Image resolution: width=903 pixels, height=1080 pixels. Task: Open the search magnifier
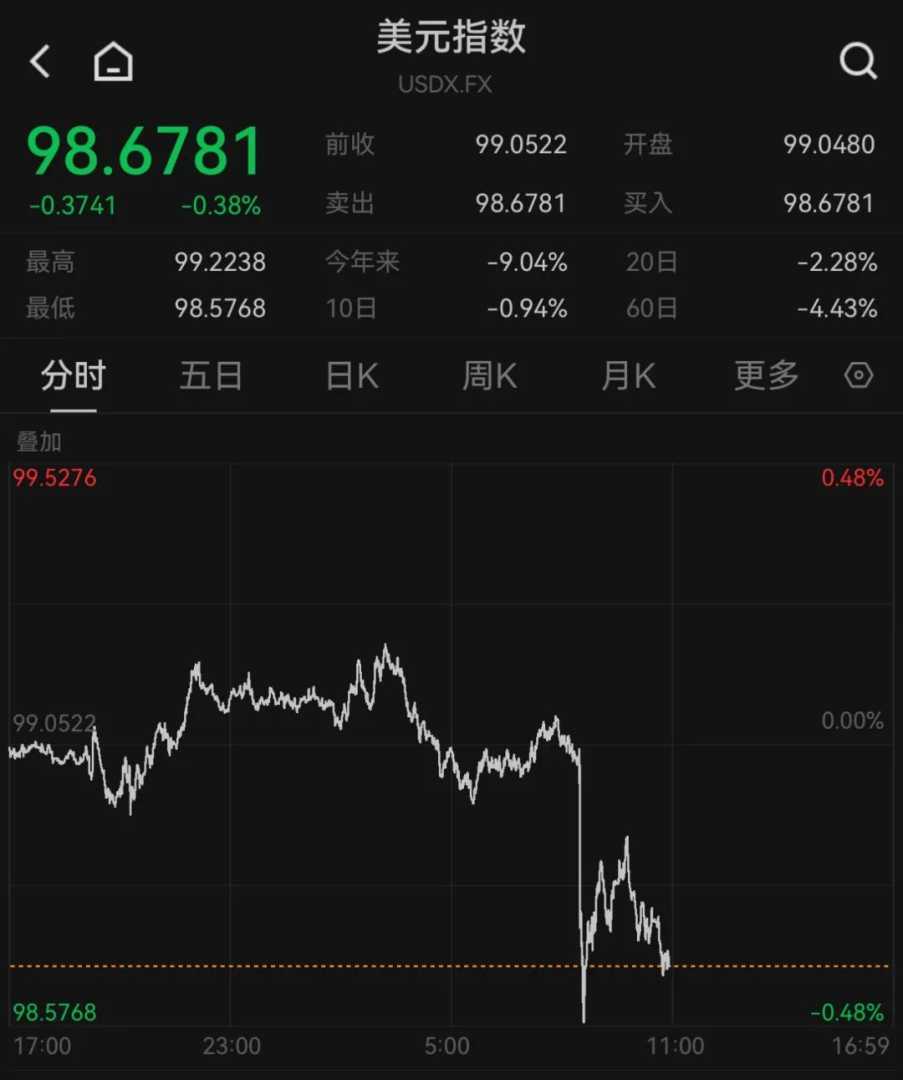(x=857, y=62)
